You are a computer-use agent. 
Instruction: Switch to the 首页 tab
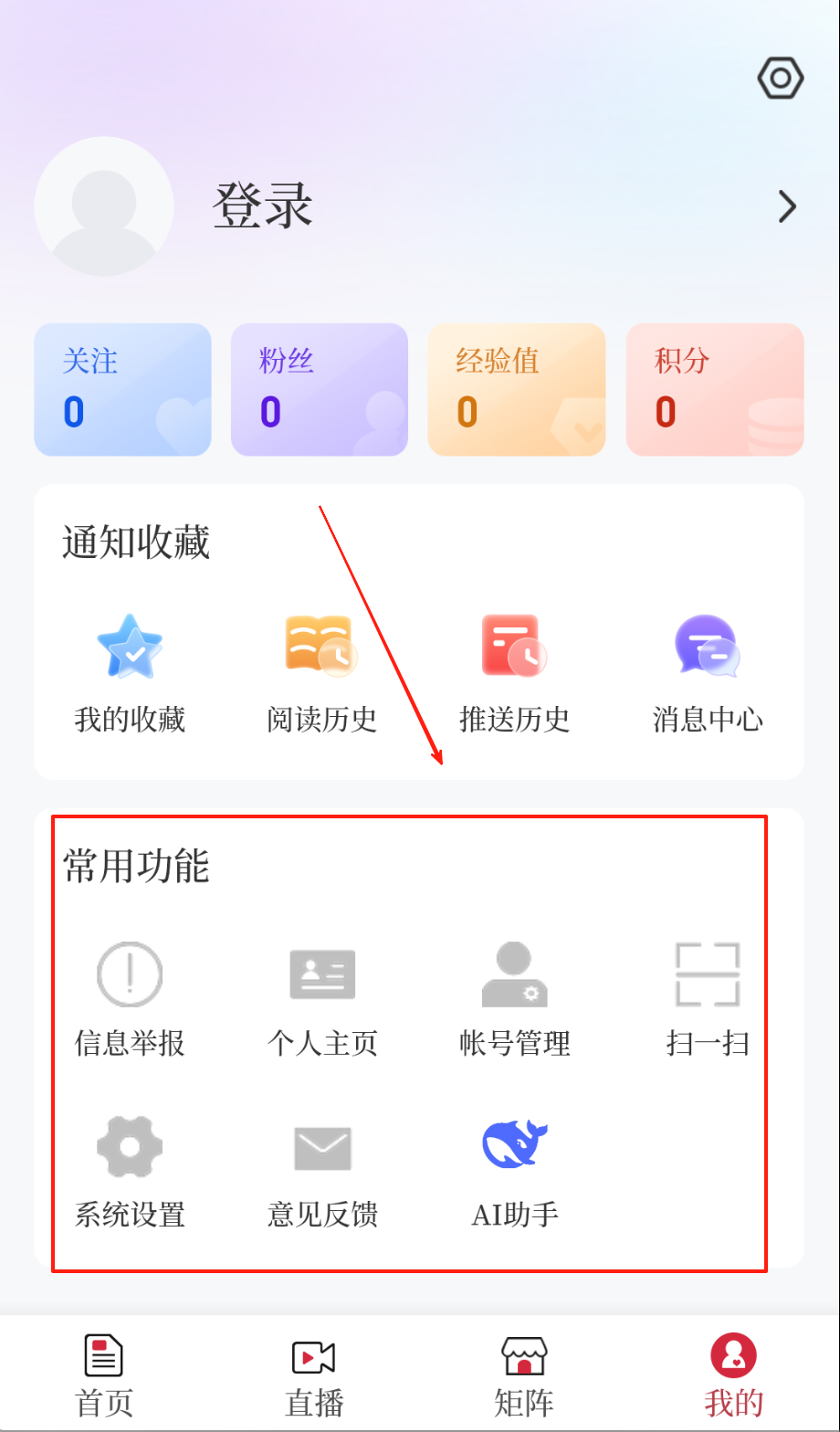(104, 1374)
